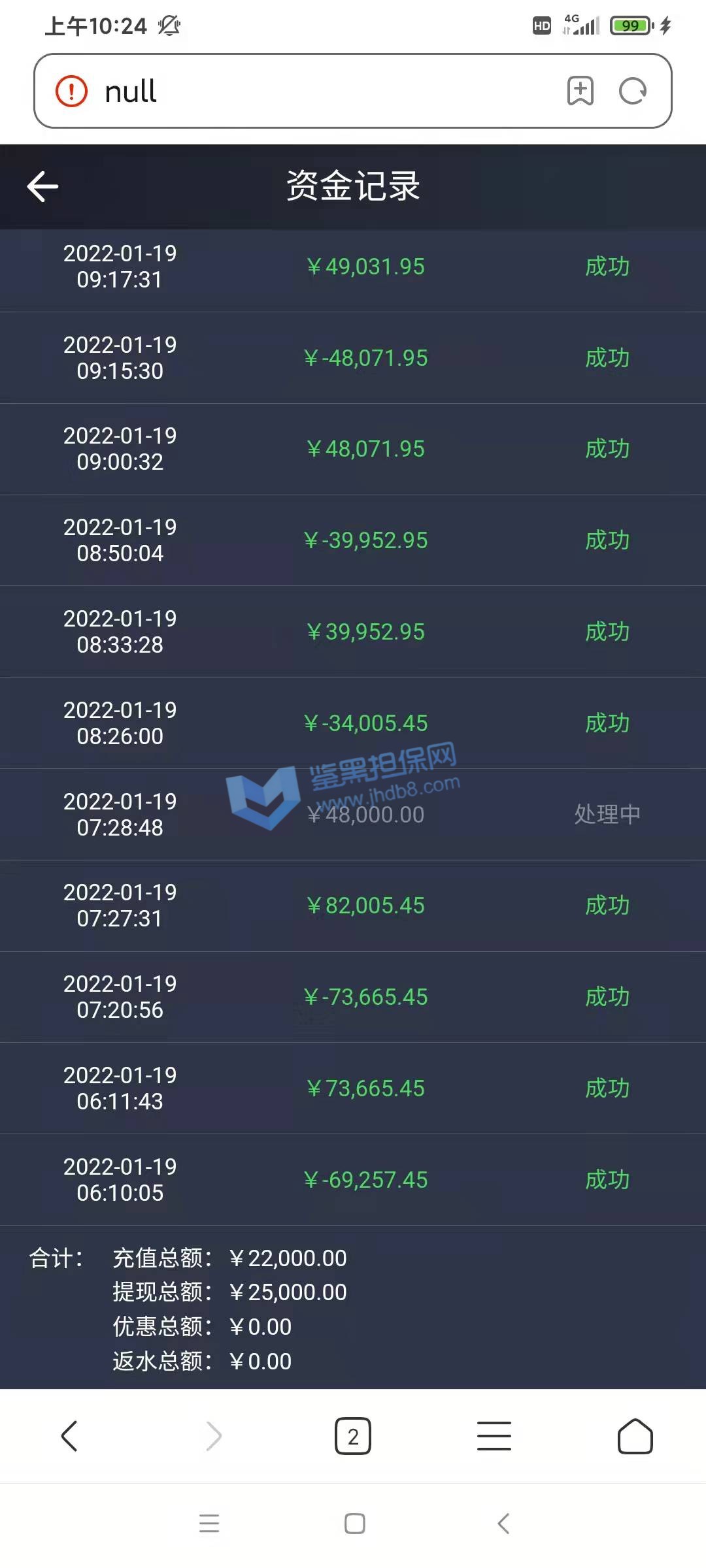Open the browser tab switcher
The width and height of the screenshot is (706, 1568).
(x=353, y=1436)
